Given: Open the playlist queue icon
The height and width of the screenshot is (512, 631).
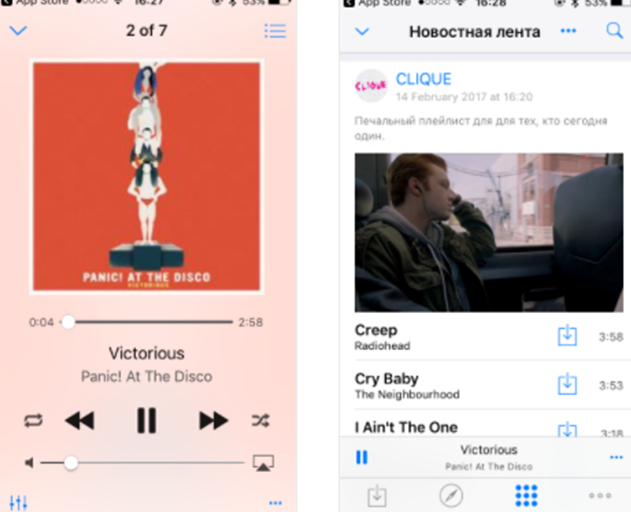Looking at the screenshot, I should 275,30.
